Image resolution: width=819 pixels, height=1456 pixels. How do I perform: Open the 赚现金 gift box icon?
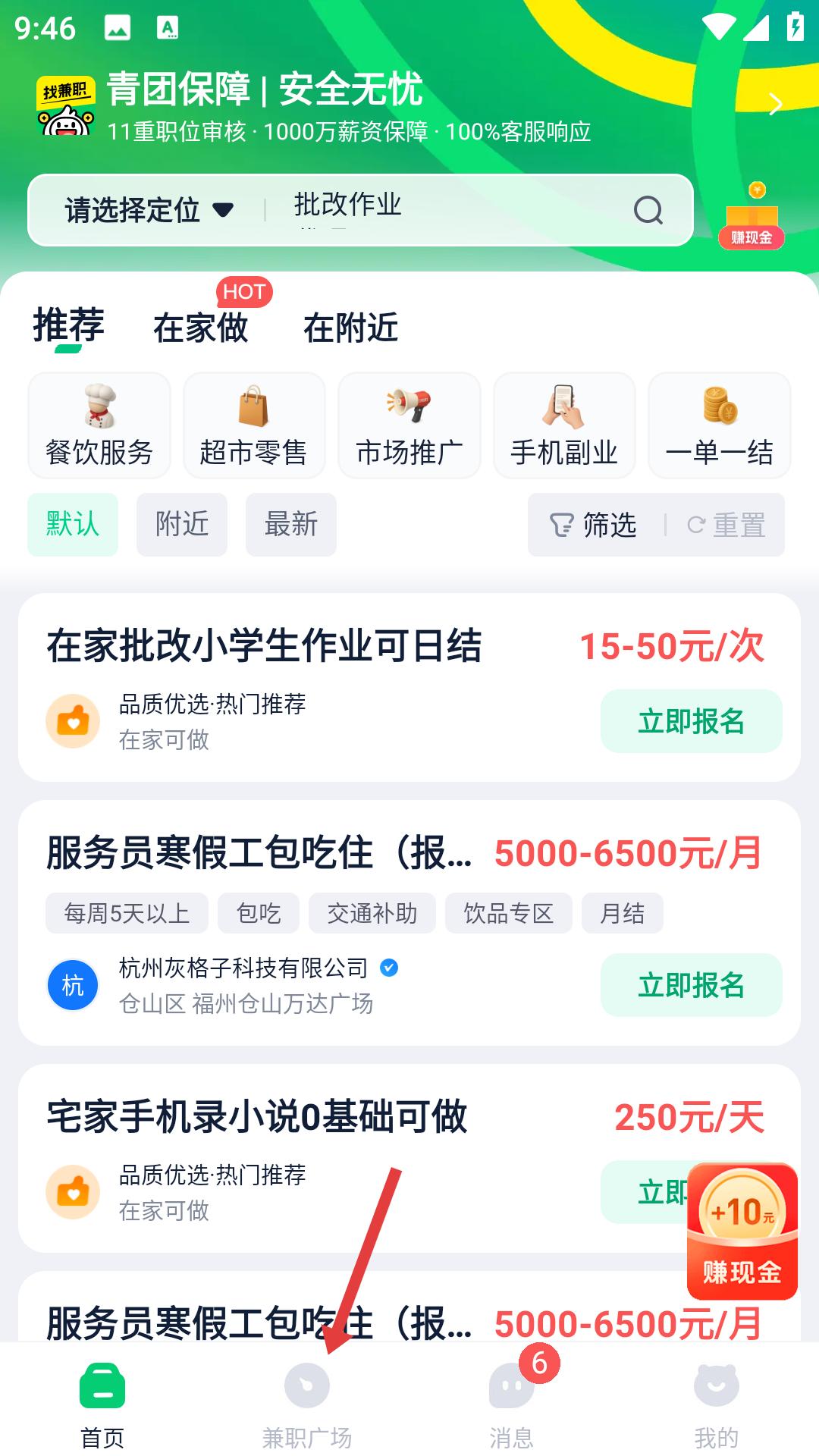(752, 216)
